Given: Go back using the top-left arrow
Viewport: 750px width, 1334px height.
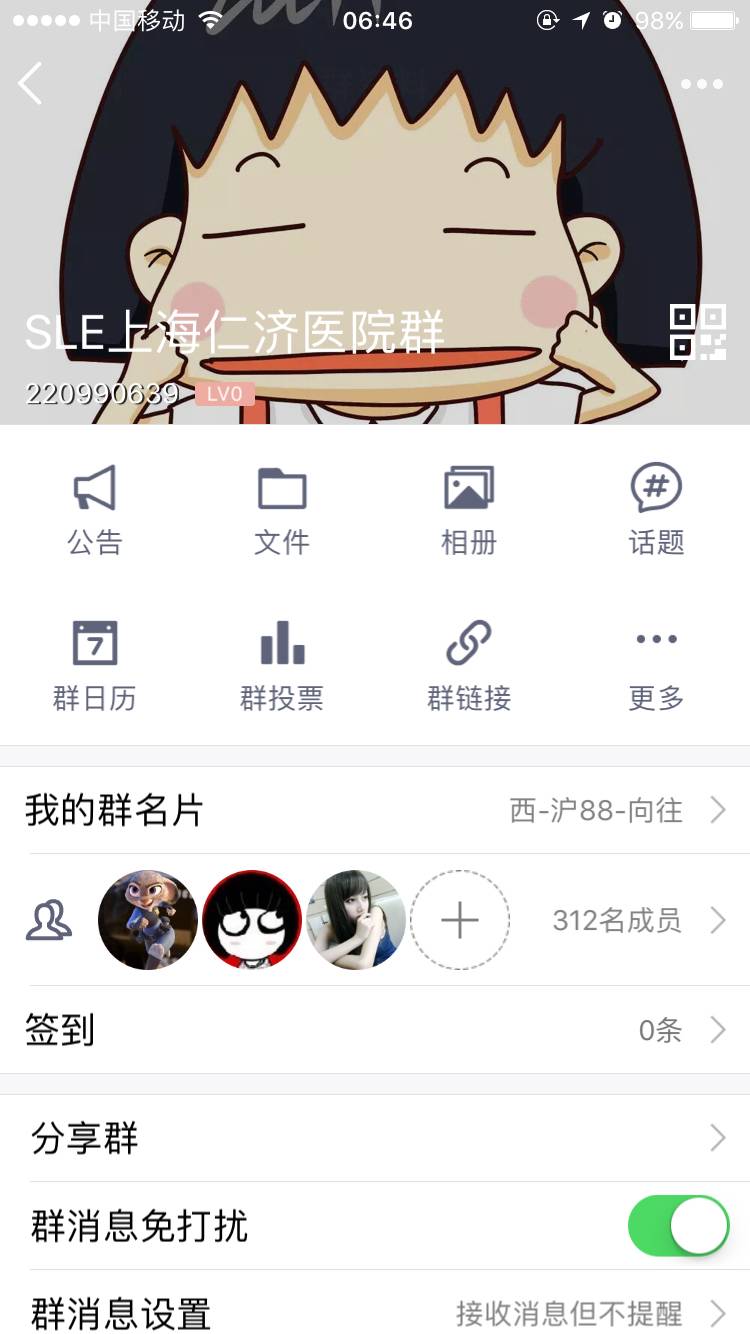Looking at the screenshot, I should (x=31, y=83).
